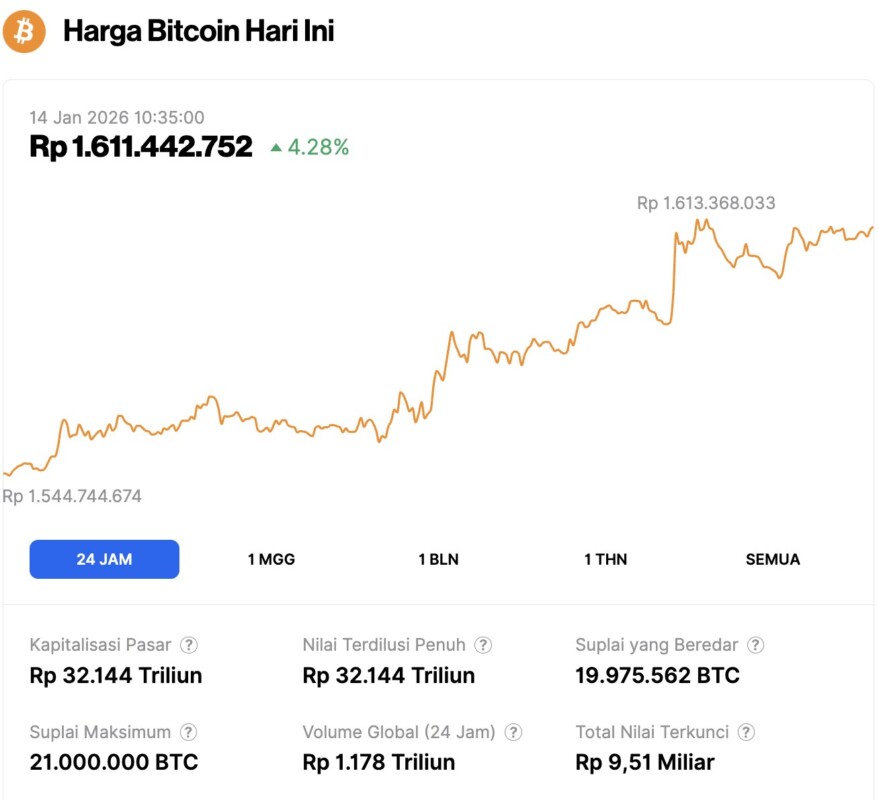Switch chart to 1 MGG range
879x800 pixels.
point(271,559)
